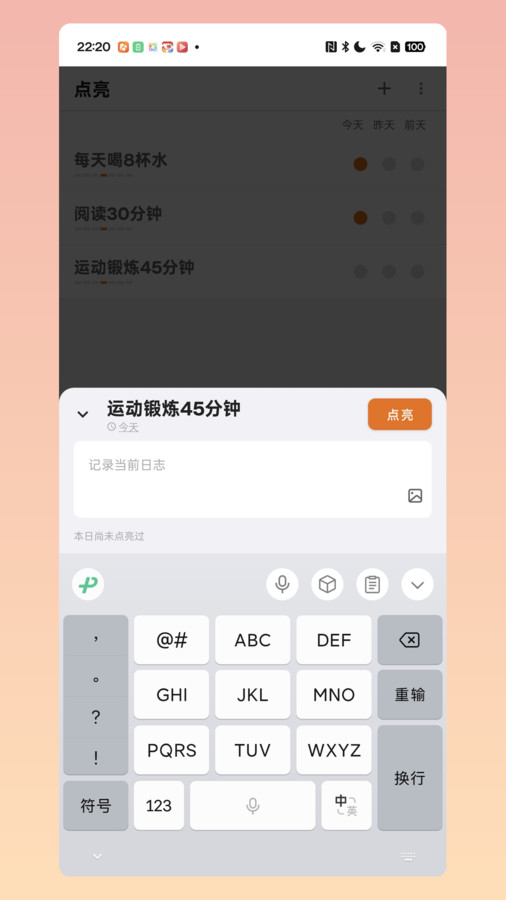Toggle Chinese/English input mode
Screen dimensions: 506x900
[346, 805]
